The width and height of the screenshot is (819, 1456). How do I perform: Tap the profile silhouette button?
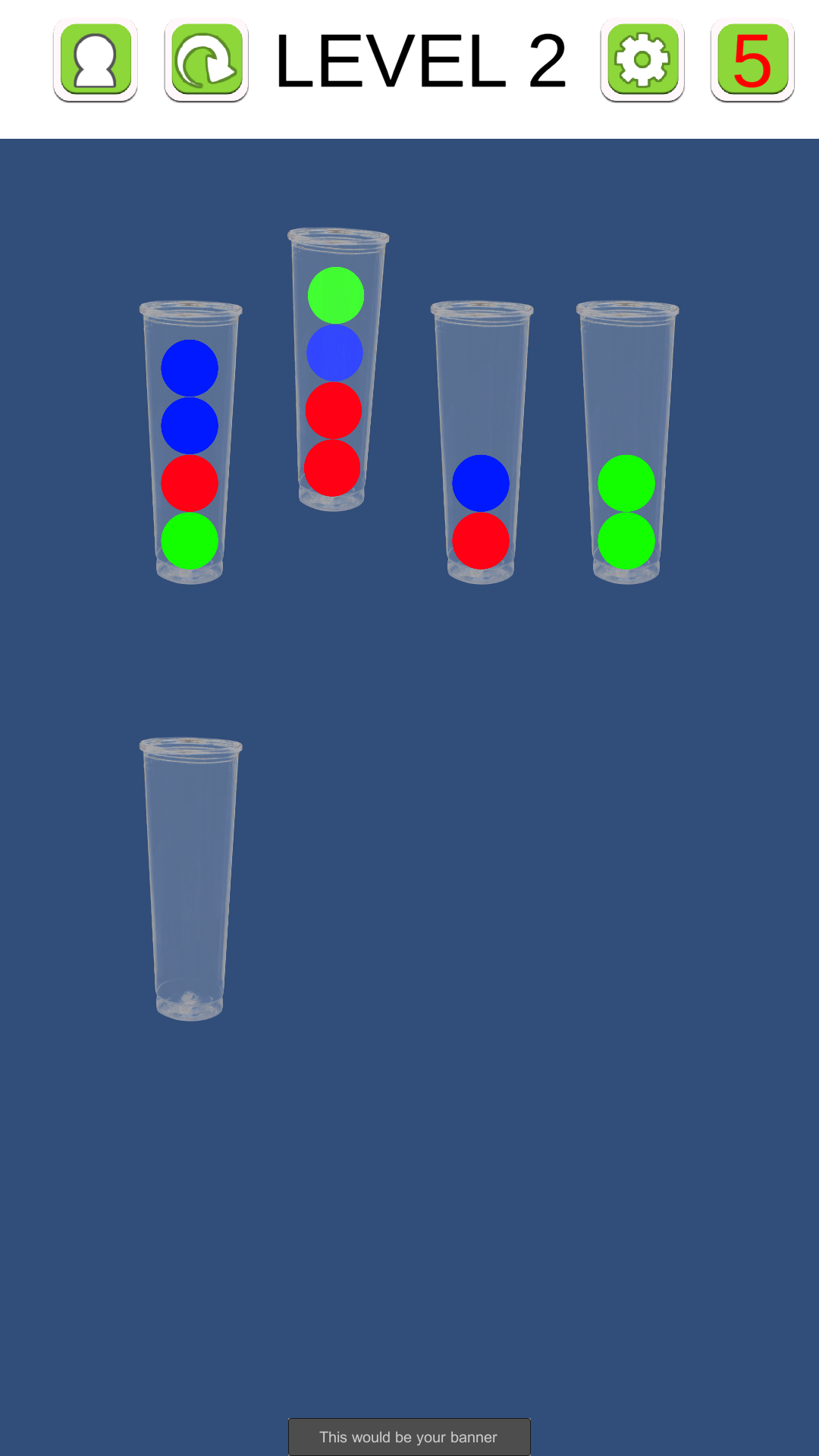coord(96,61)
